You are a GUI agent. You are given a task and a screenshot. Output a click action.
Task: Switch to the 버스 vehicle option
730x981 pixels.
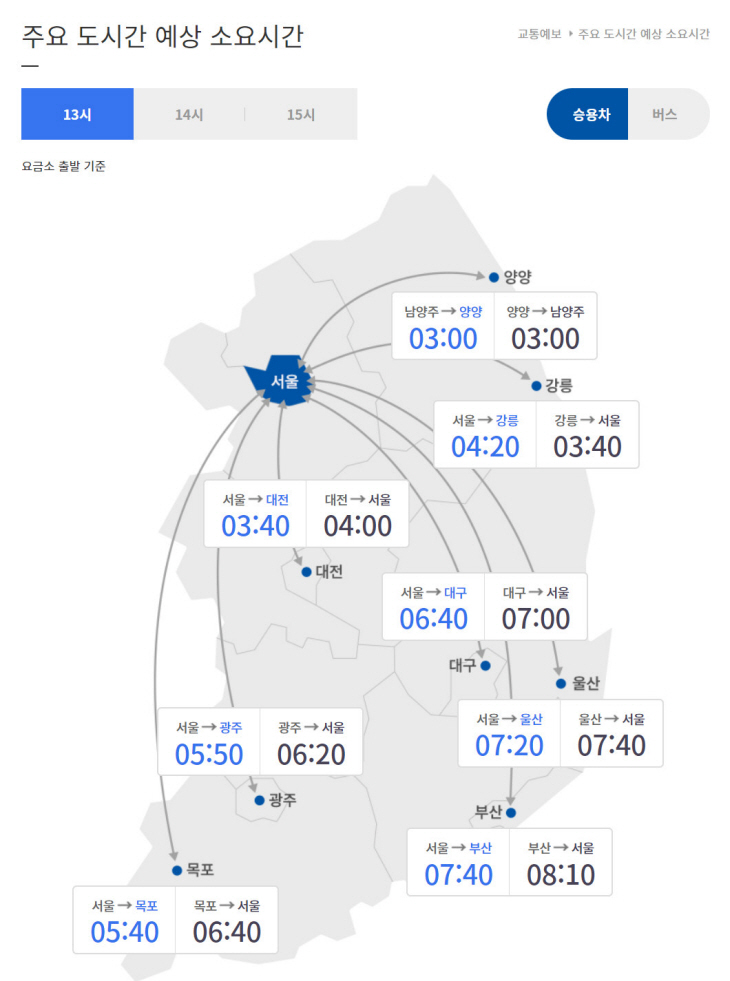(x=665, y=114)
